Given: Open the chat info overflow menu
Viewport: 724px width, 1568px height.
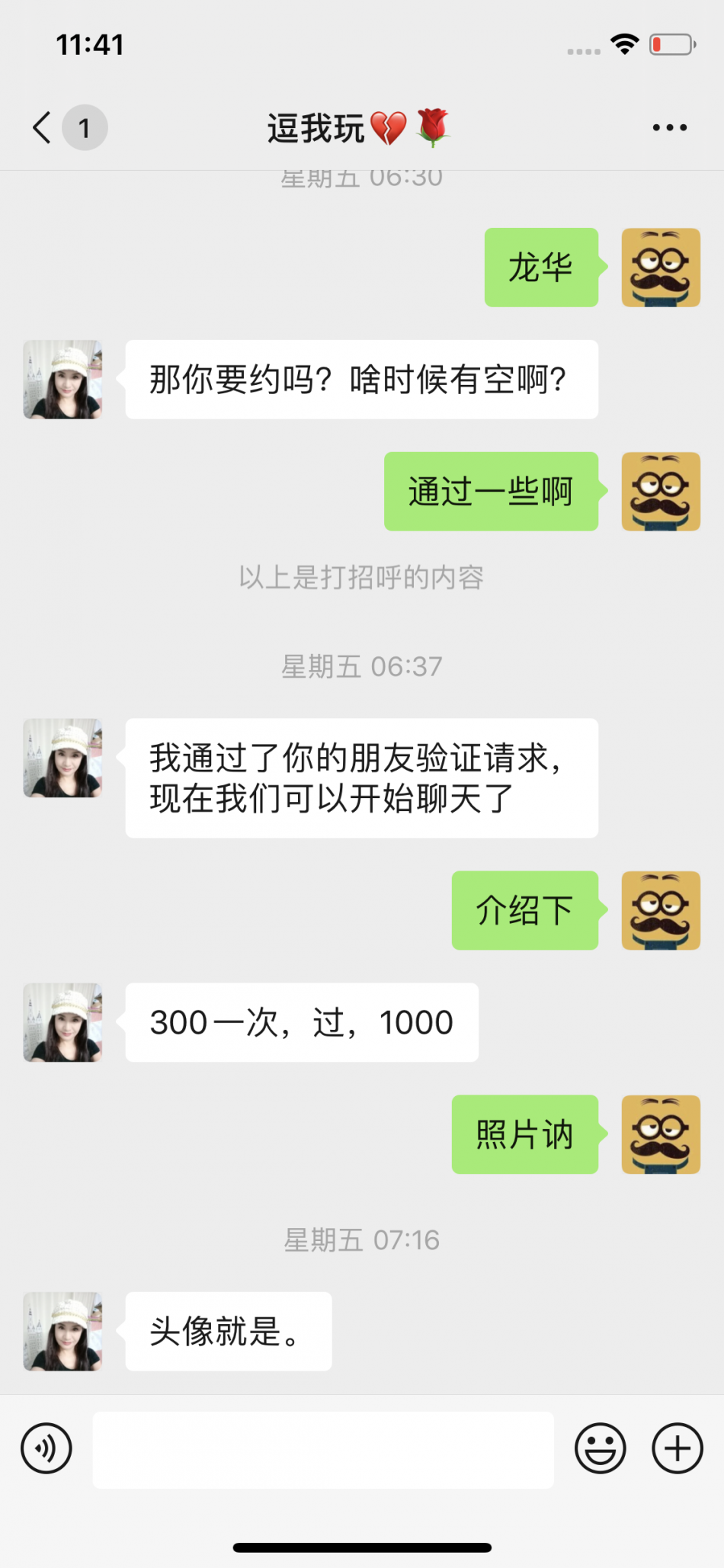Looking at the screenshot, I should pyautogui.click(x=669, y=127).
